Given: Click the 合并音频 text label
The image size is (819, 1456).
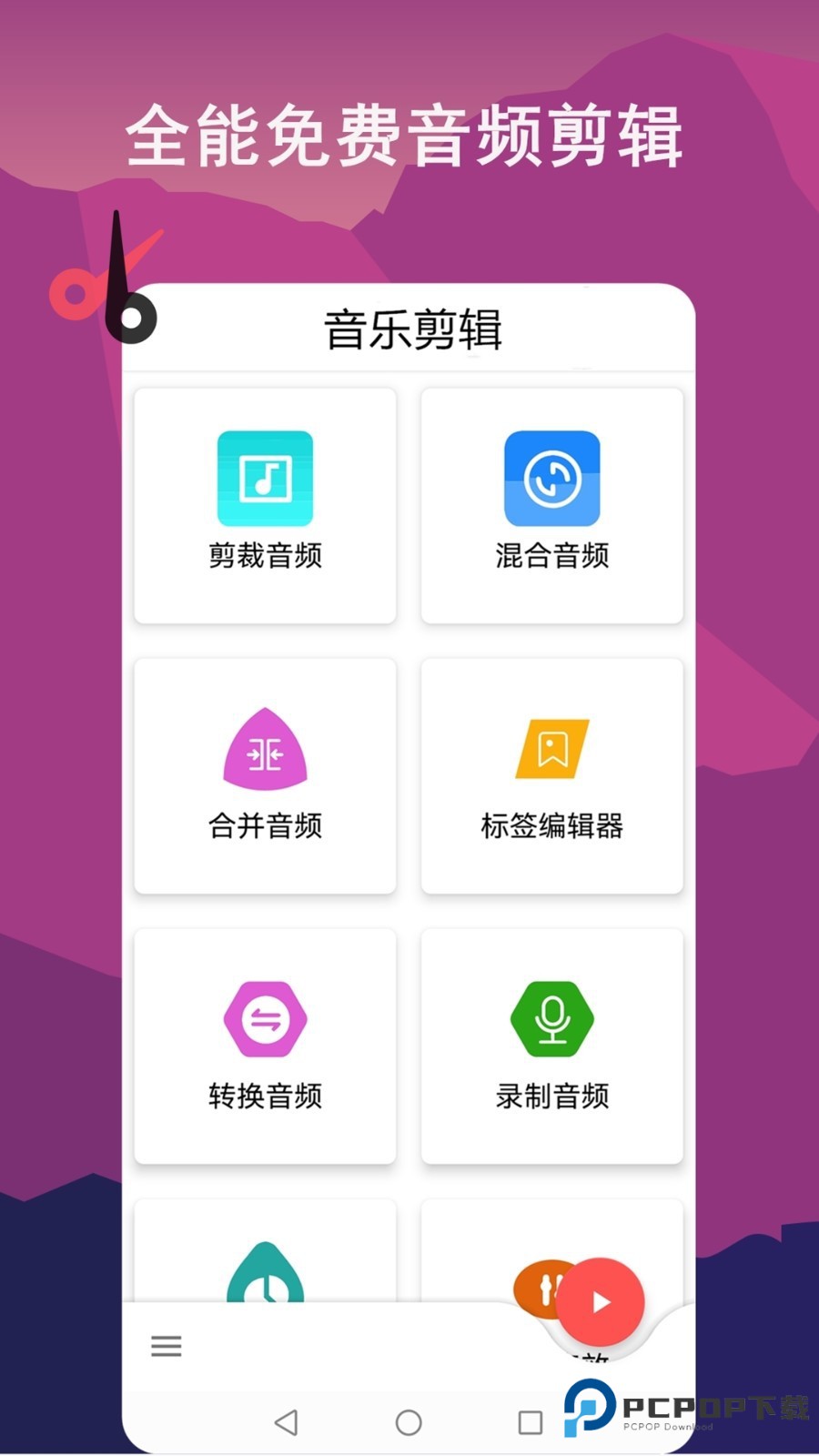Looking at the screenshot, I should [x=265, y=828].
